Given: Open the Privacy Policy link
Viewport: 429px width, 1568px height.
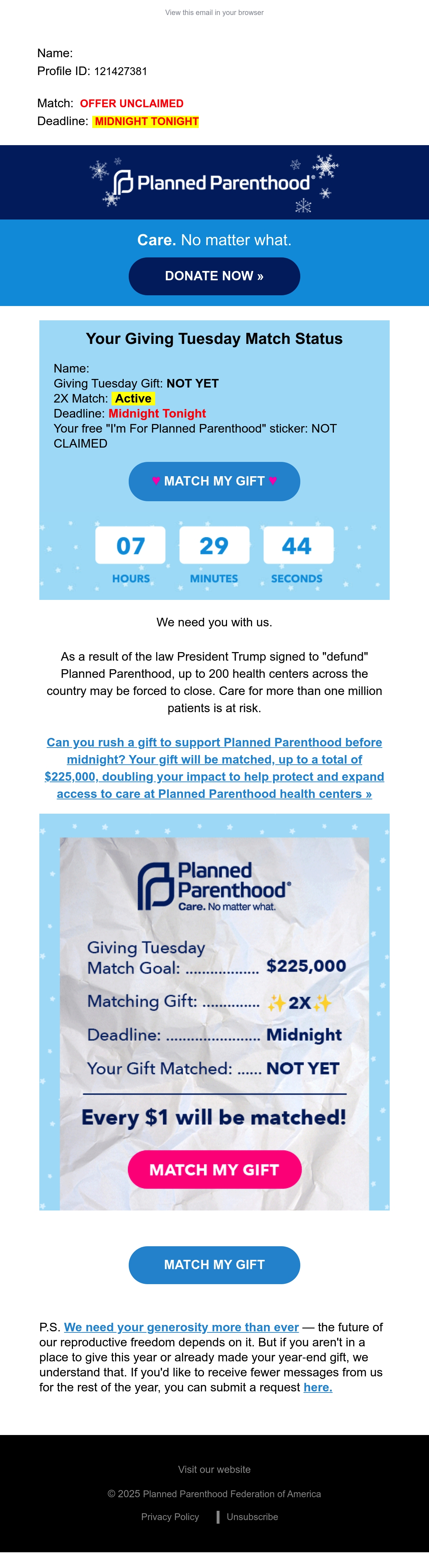Looking at the screenshot, I should click(170, 1516).
